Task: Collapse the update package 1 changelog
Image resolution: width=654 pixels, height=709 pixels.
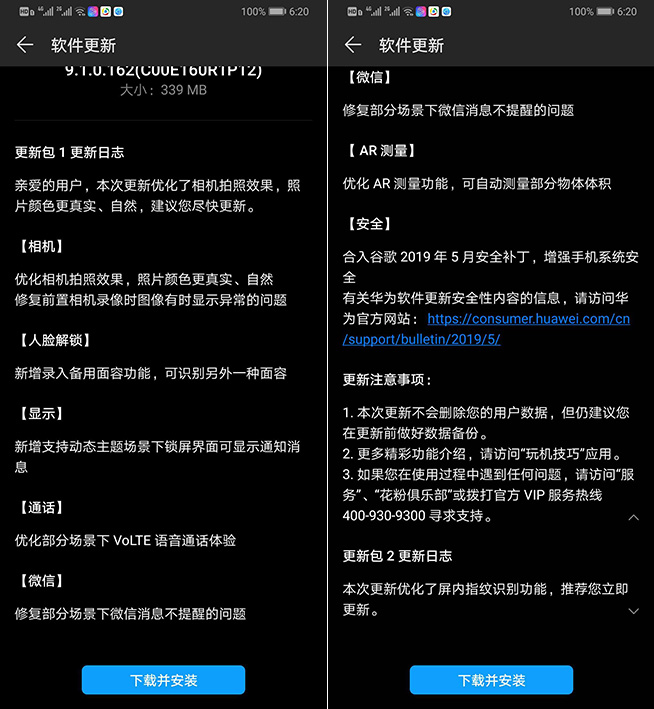Action: 633,518
